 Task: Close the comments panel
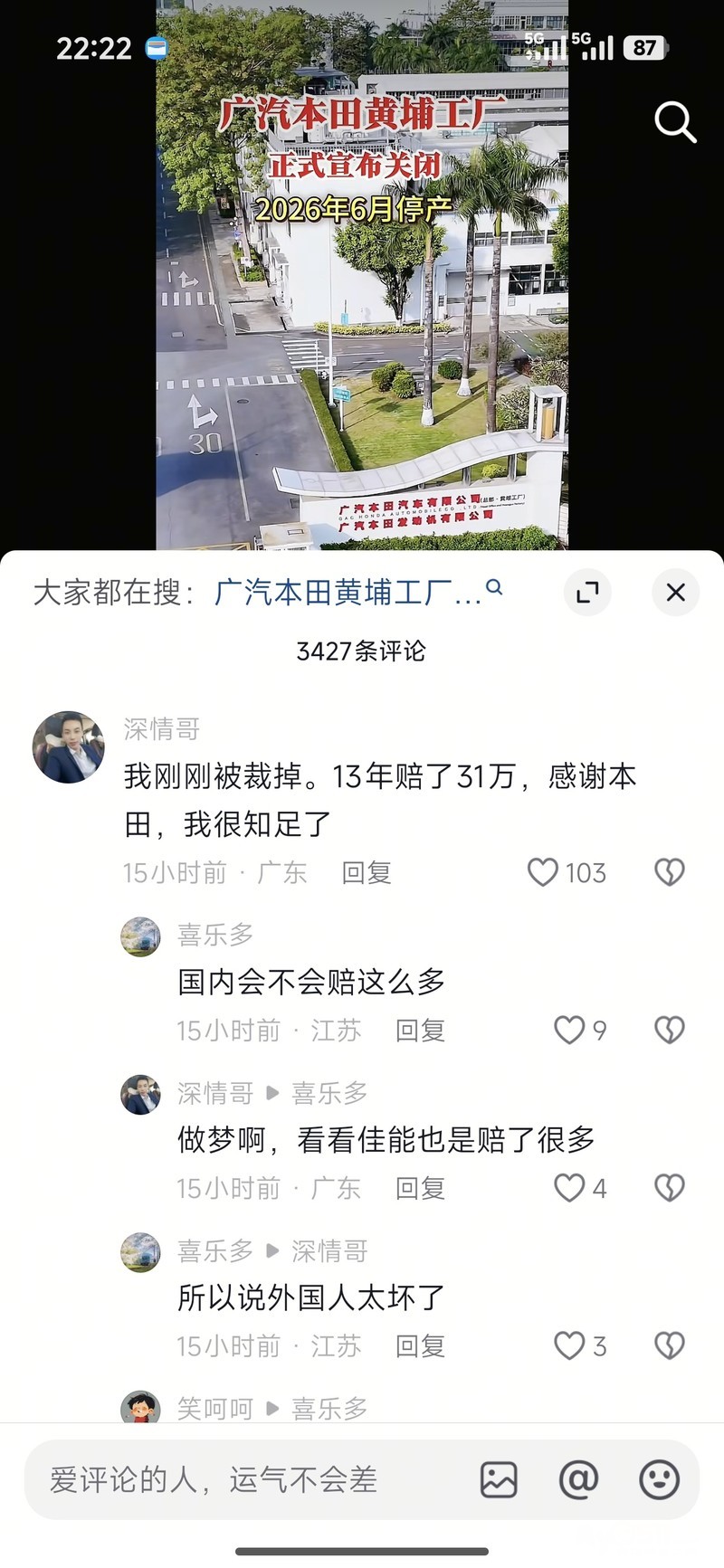coord(675,593)
